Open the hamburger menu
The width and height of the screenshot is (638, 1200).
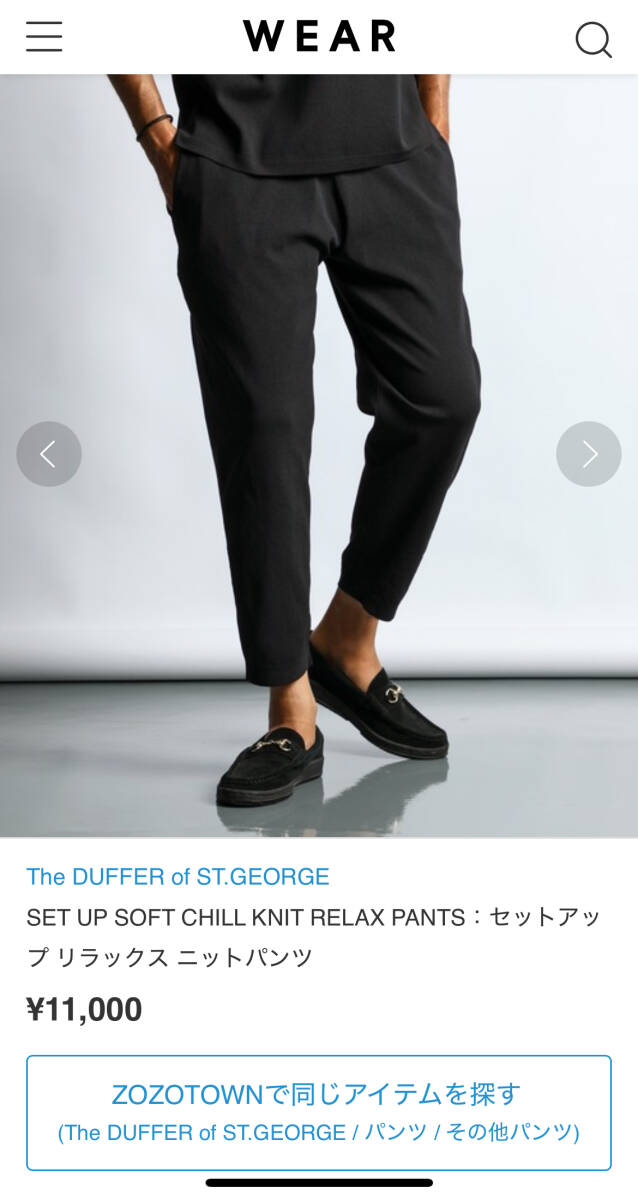(x=44, y=37)
